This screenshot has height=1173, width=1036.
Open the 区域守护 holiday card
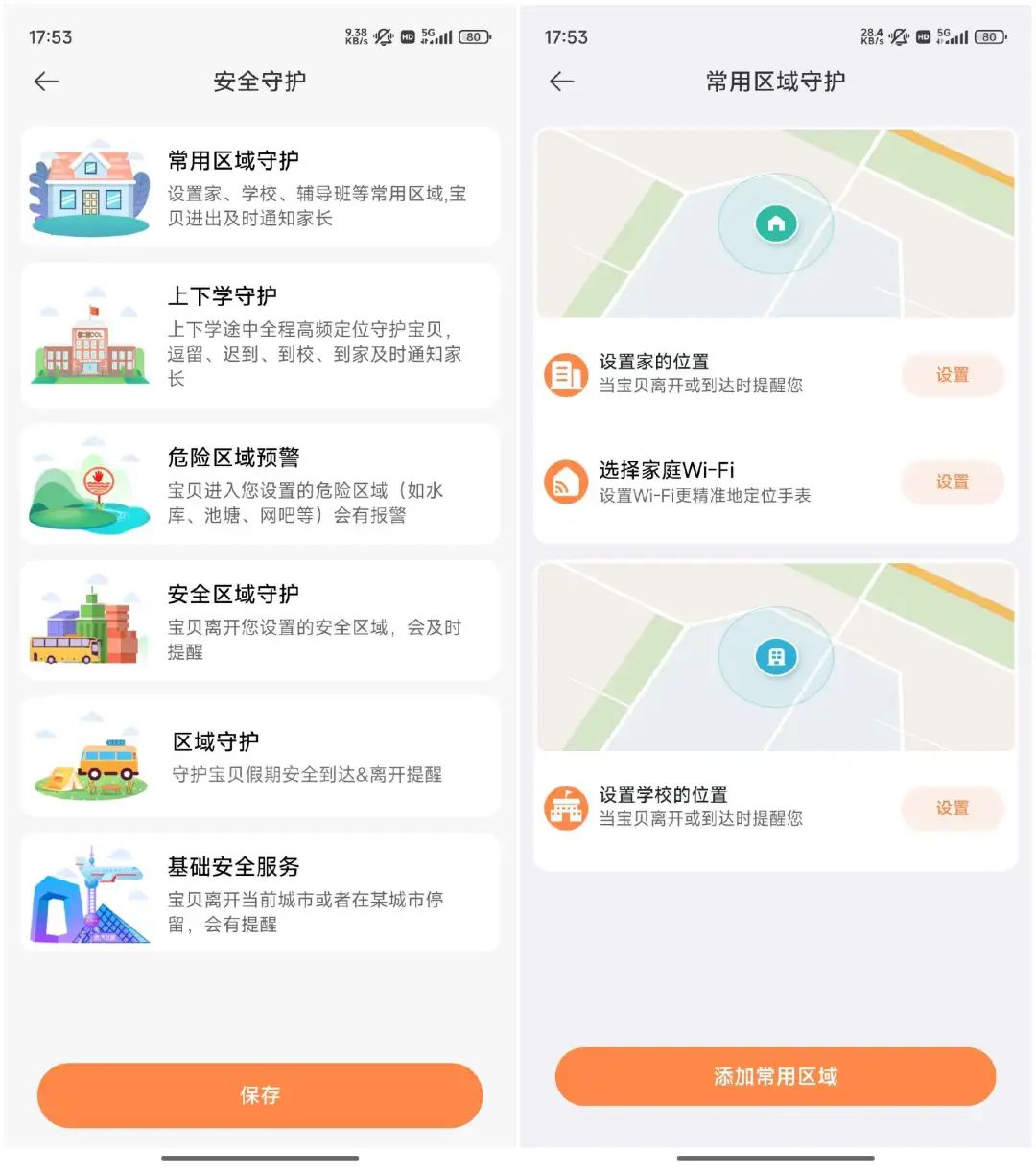click(x=260, y=758)
